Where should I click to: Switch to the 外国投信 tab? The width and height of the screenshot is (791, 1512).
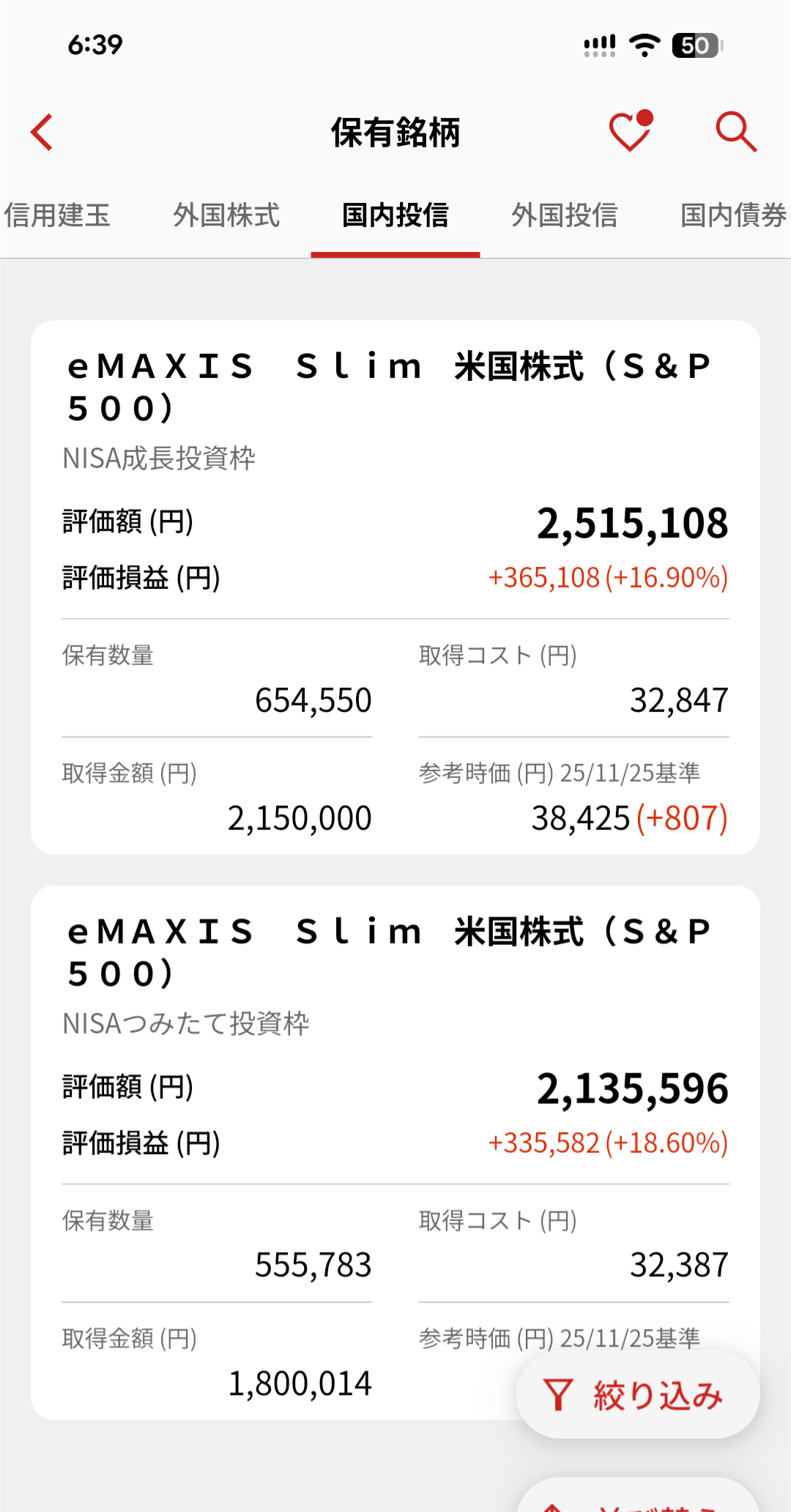(x=565, y=215)
